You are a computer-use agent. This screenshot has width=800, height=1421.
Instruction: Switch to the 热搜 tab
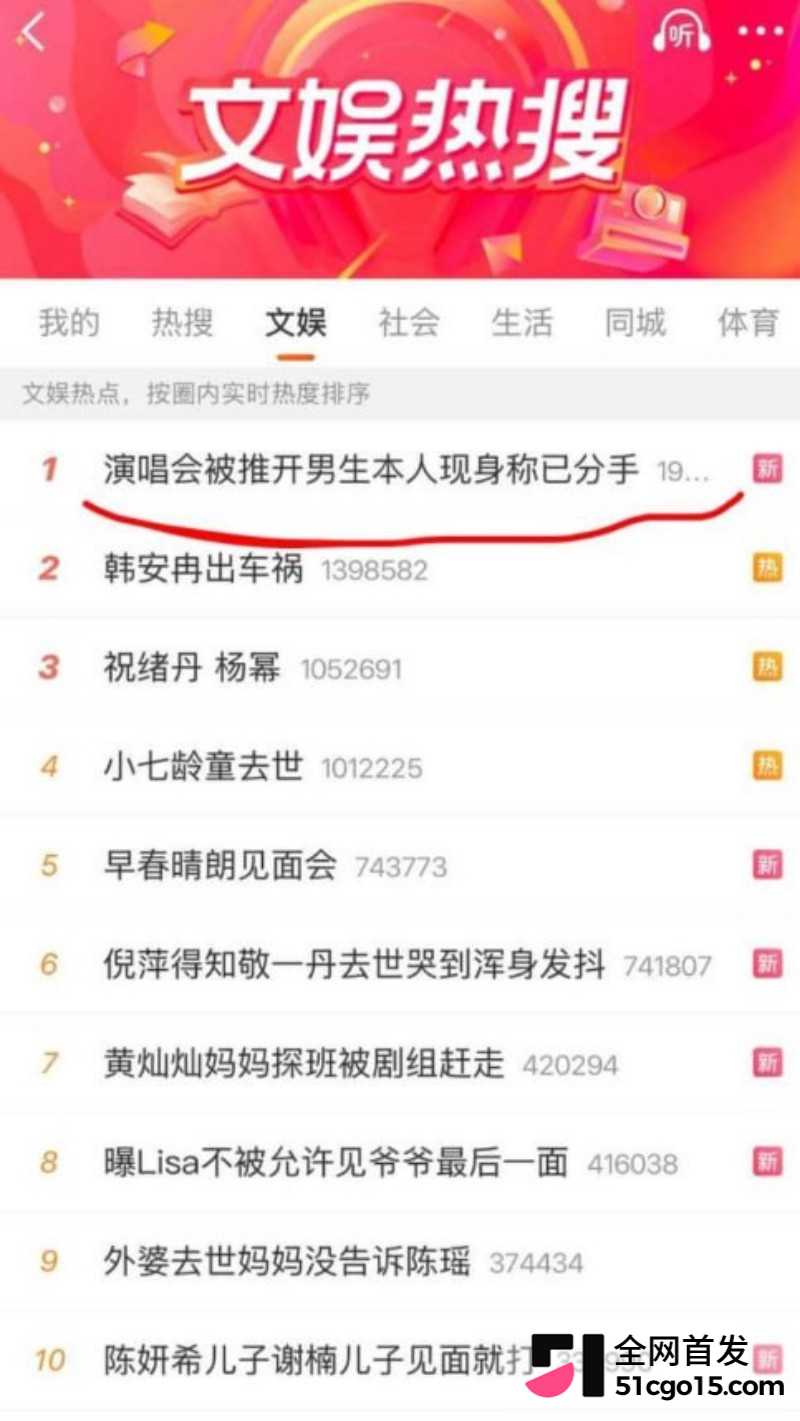pyautogui.click(x=182, y=323)
